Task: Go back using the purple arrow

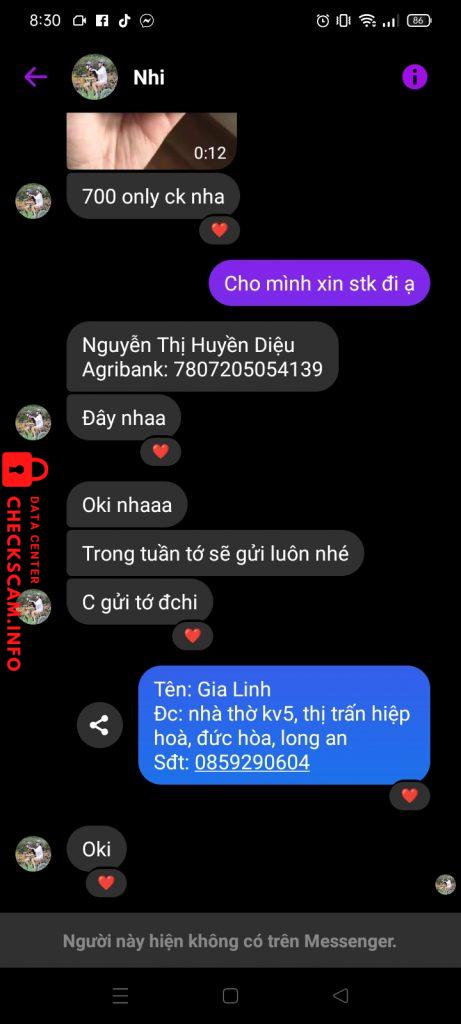Action: click(36, 77)
